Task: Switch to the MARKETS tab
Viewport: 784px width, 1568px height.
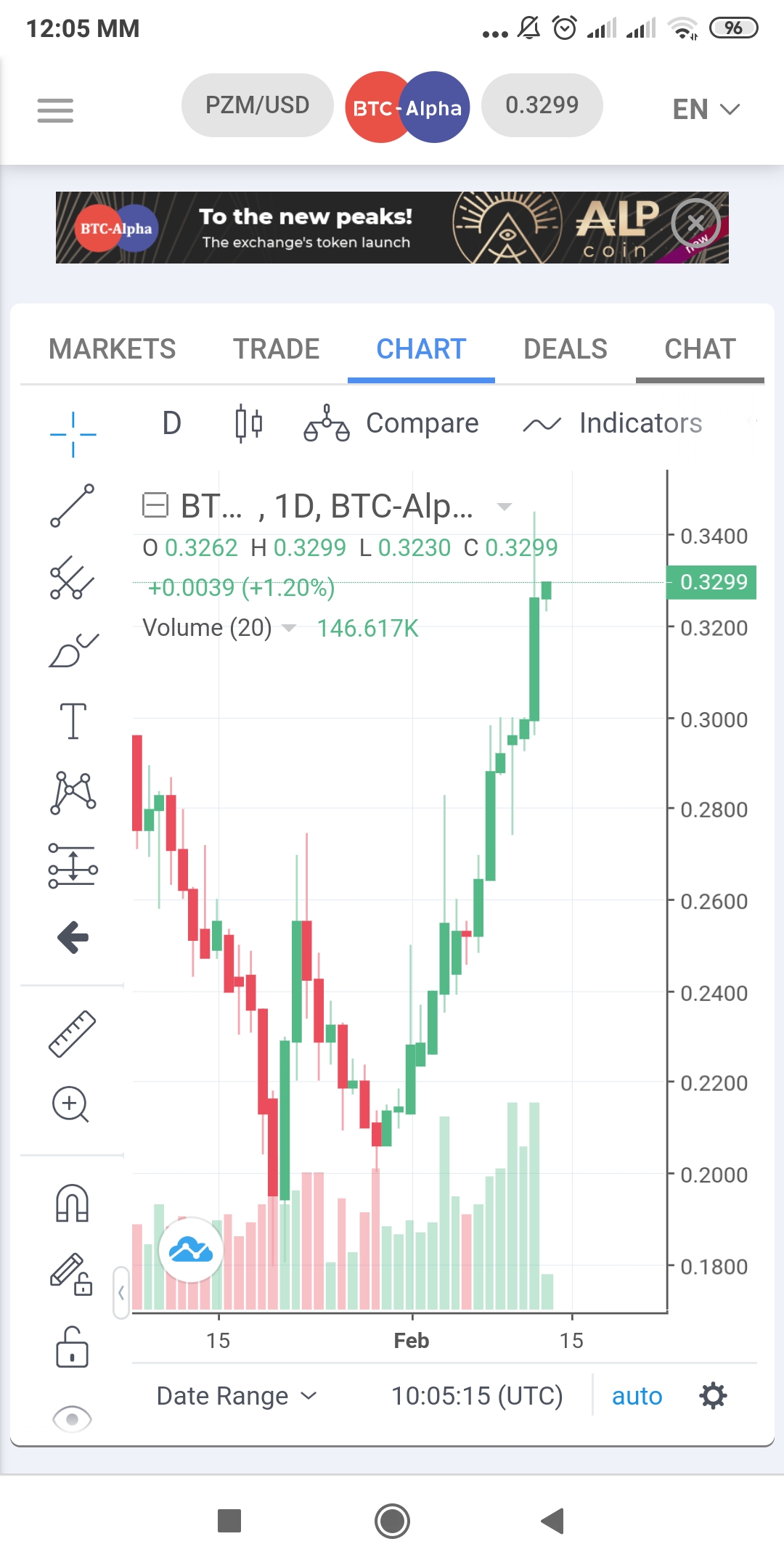Action: click(x=113, y=349)
